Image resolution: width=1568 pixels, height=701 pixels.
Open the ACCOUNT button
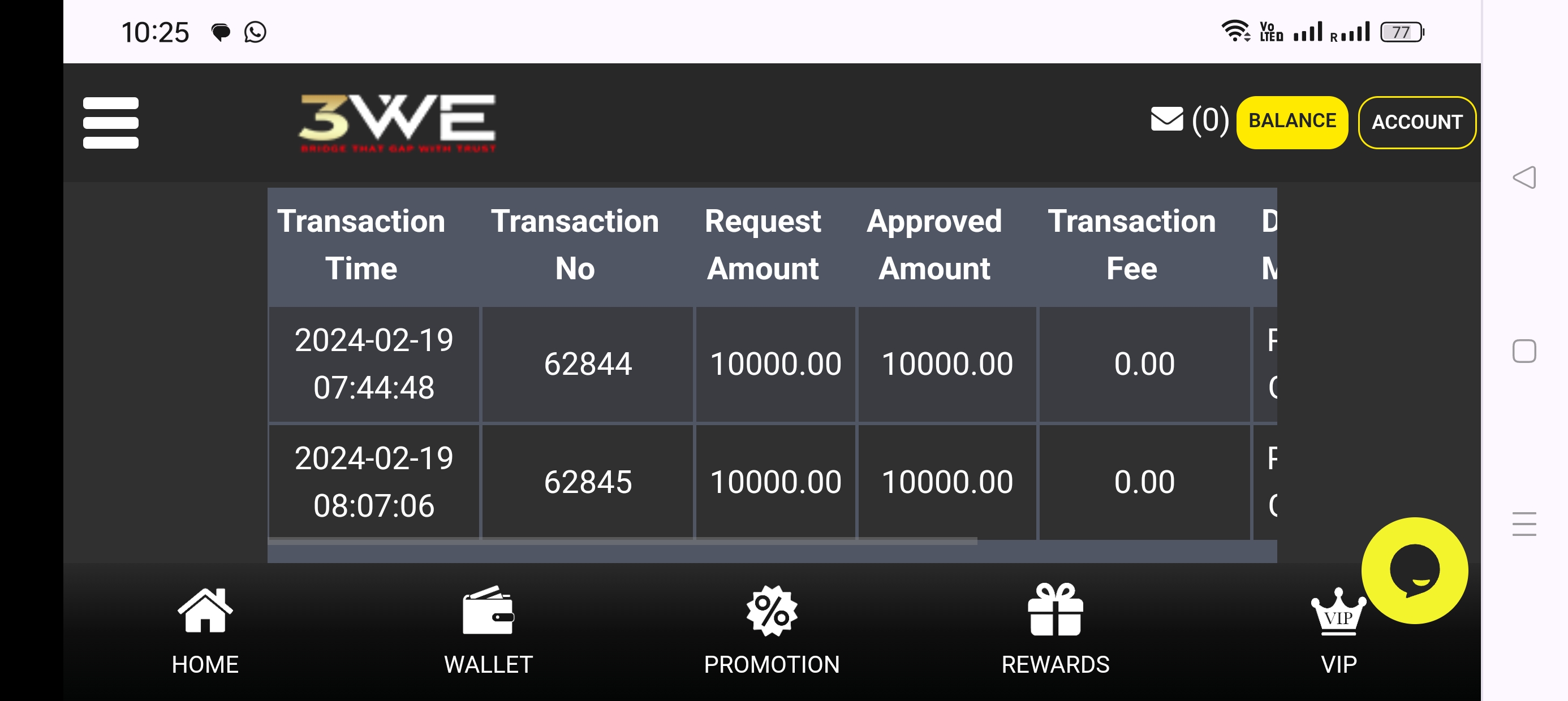coord(1416,122)
